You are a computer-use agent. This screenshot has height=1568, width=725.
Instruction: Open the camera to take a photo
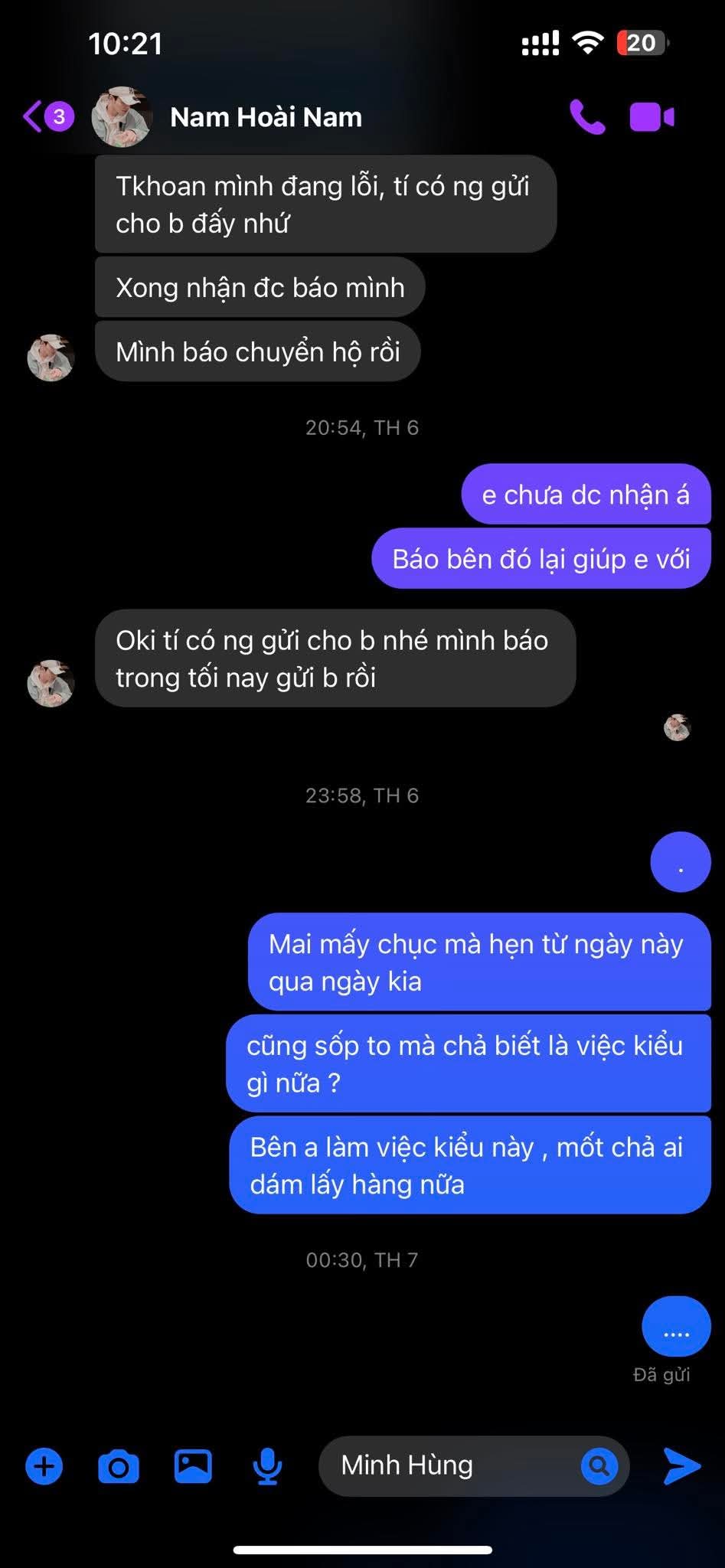point(119,1466)
